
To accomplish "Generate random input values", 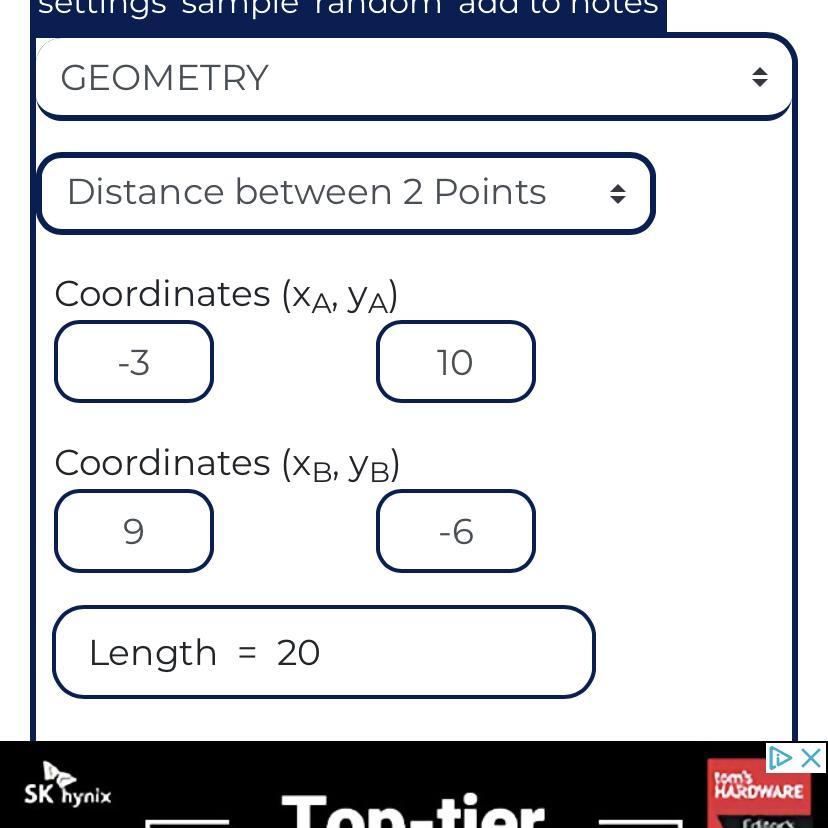I will 378,8.
